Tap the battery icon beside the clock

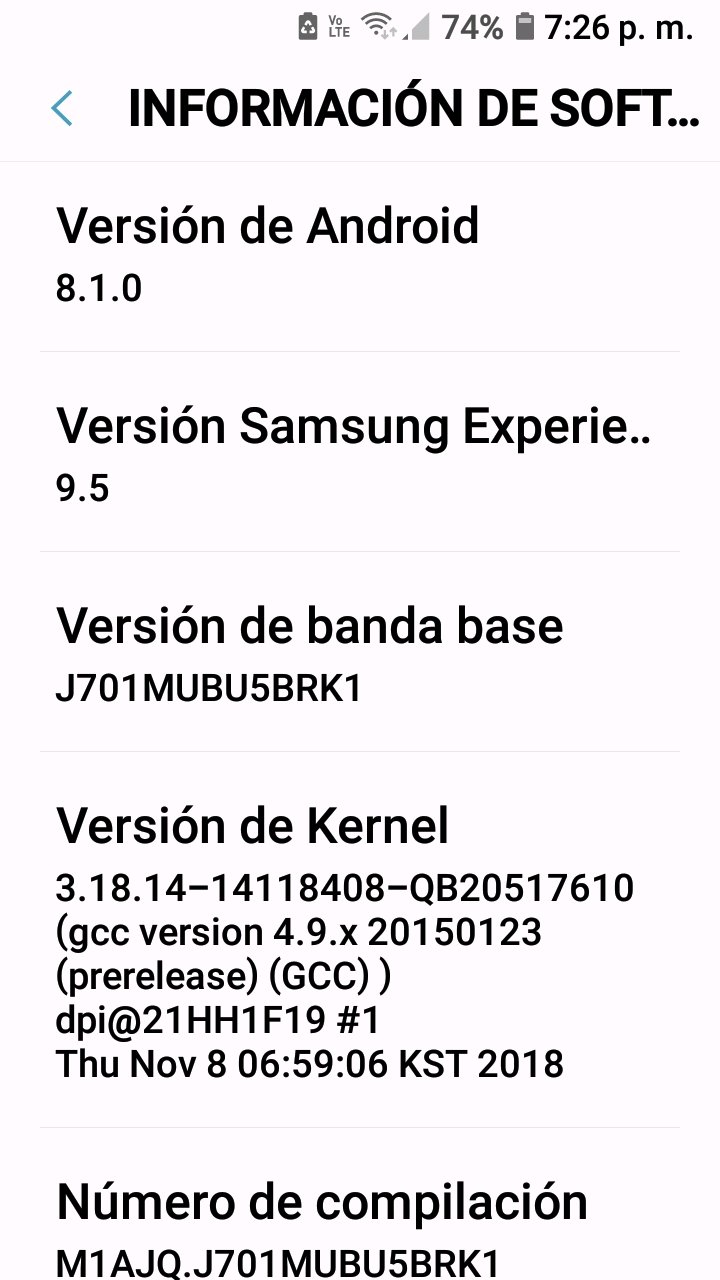coord(525,26)
